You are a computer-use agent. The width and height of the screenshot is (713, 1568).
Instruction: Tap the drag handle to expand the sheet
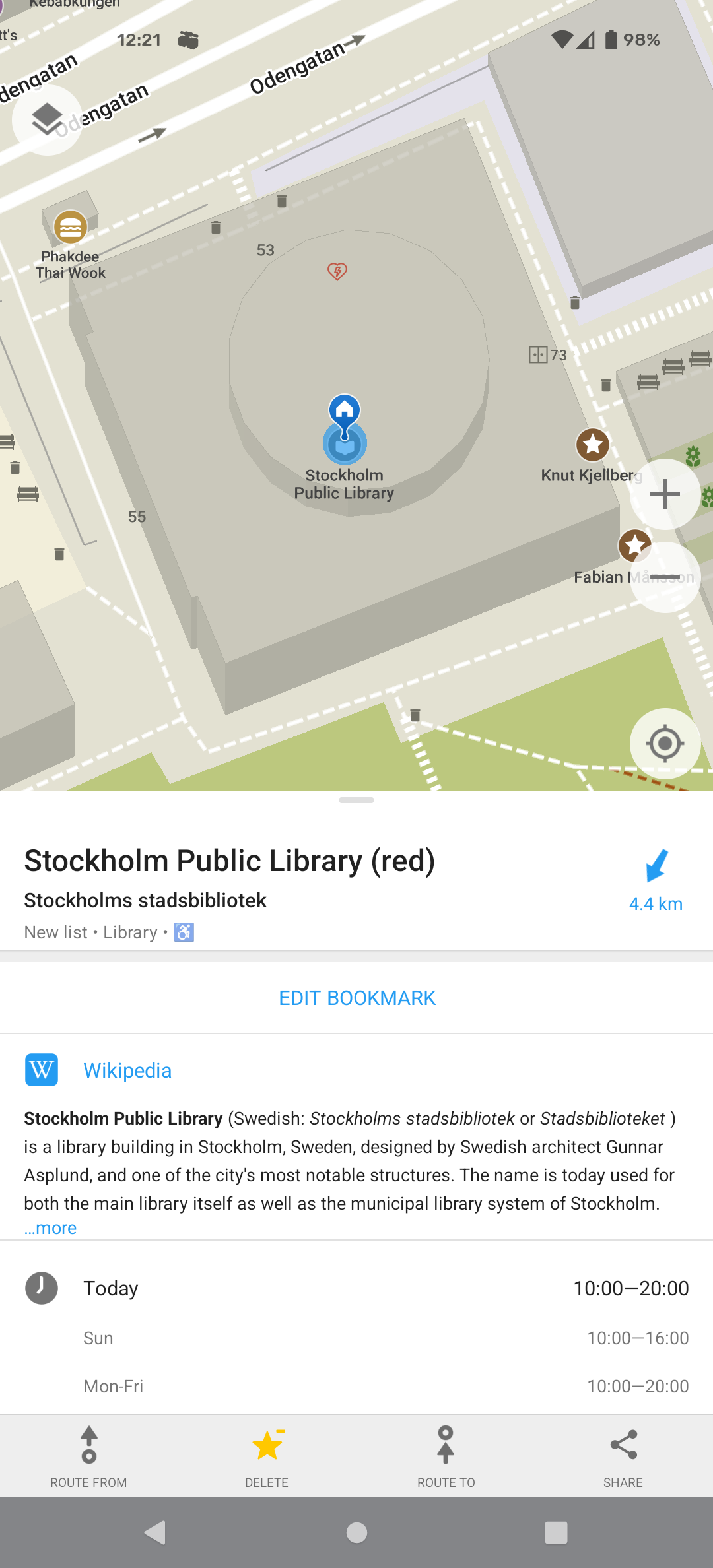point(356,800)
